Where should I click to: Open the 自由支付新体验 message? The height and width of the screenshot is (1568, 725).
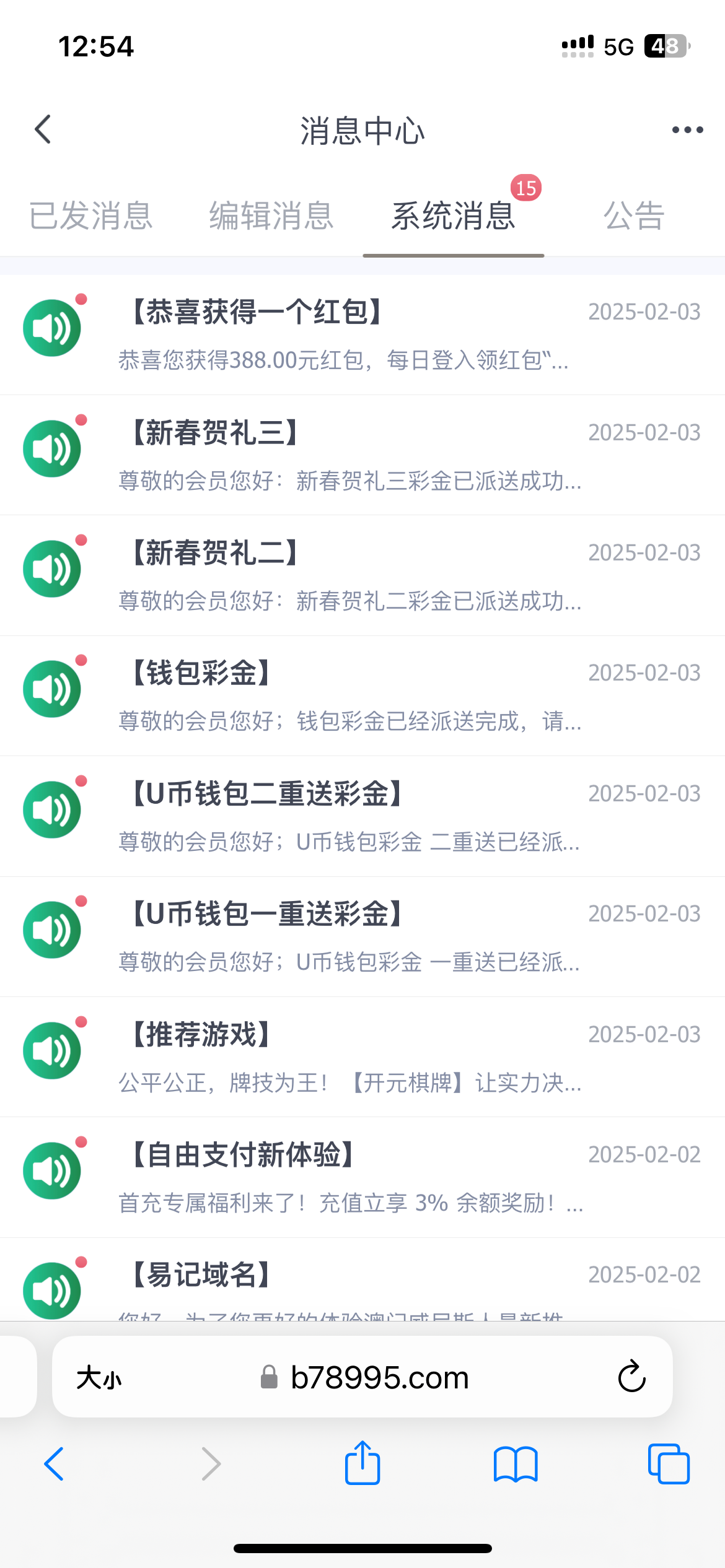tap(362, 1177)
